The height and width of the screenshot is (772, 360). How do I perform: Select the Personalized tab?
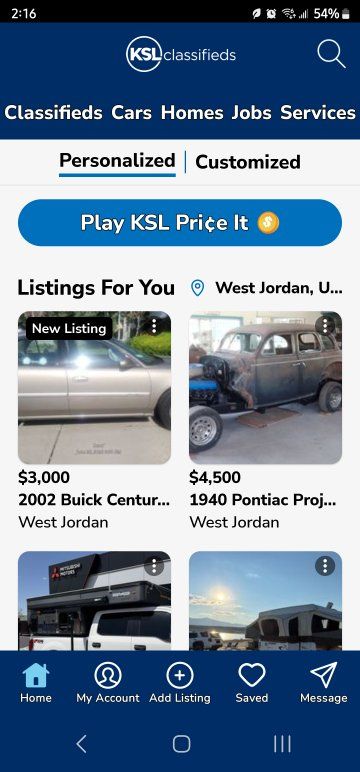coord(117,161)
